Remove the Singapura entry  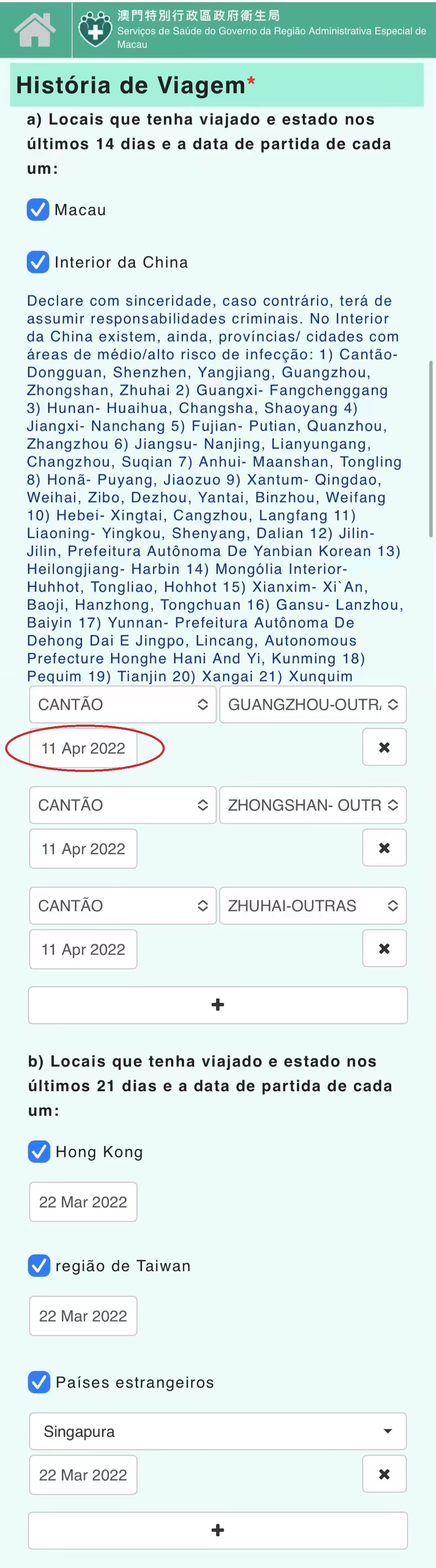[x=384, y=1474]
